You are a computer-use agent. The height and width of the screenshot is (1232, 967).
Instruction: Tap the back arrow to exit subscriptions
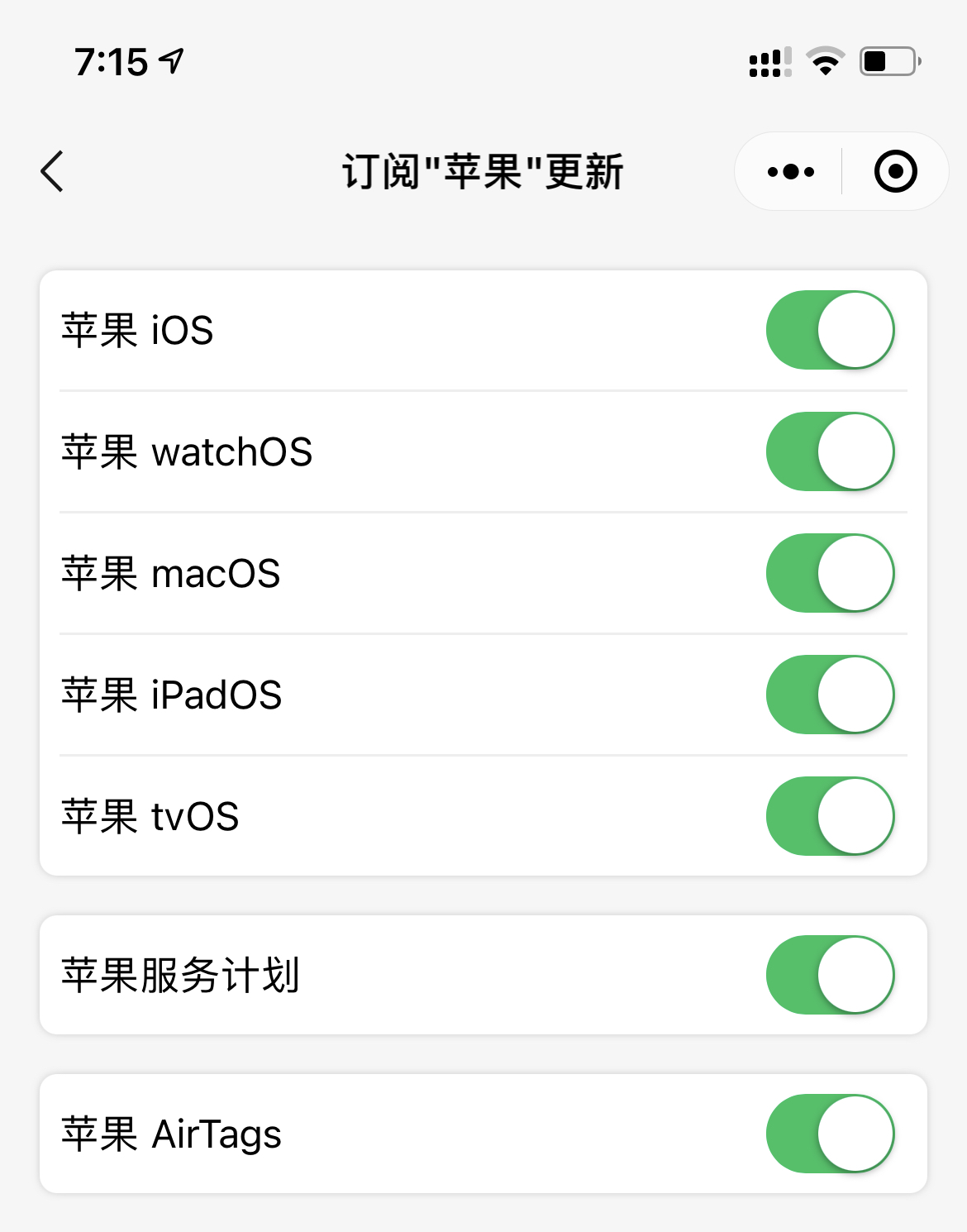pyautogui.click(x=51, y=171)
